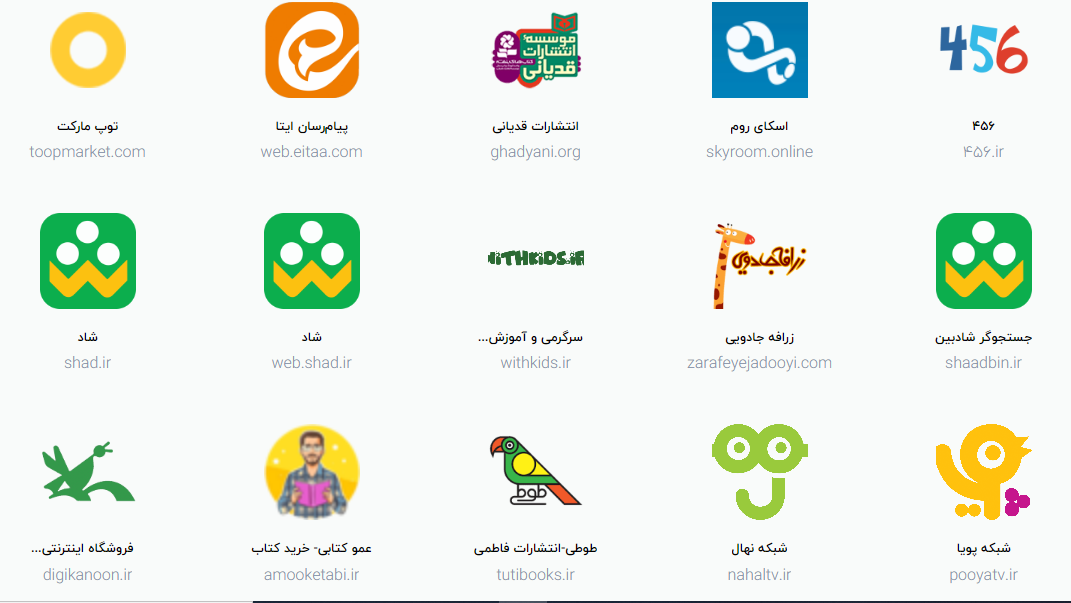Open the toopmarket.com tile
Viewport: 1071px width, 603px height.
click(x=88, y=50)
